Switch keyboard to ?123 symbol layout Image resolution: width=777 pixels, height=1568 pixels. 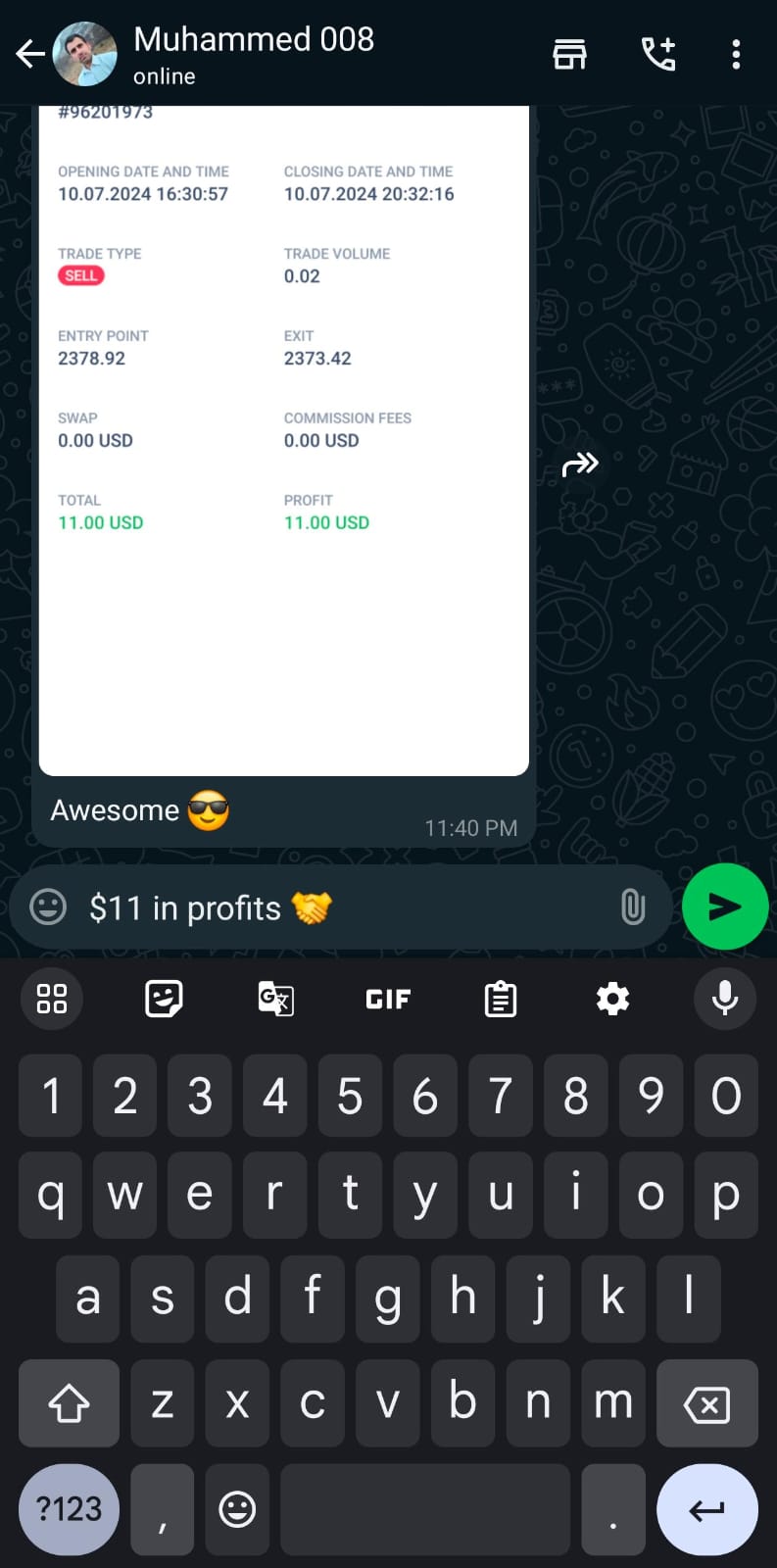[68, 1509]
